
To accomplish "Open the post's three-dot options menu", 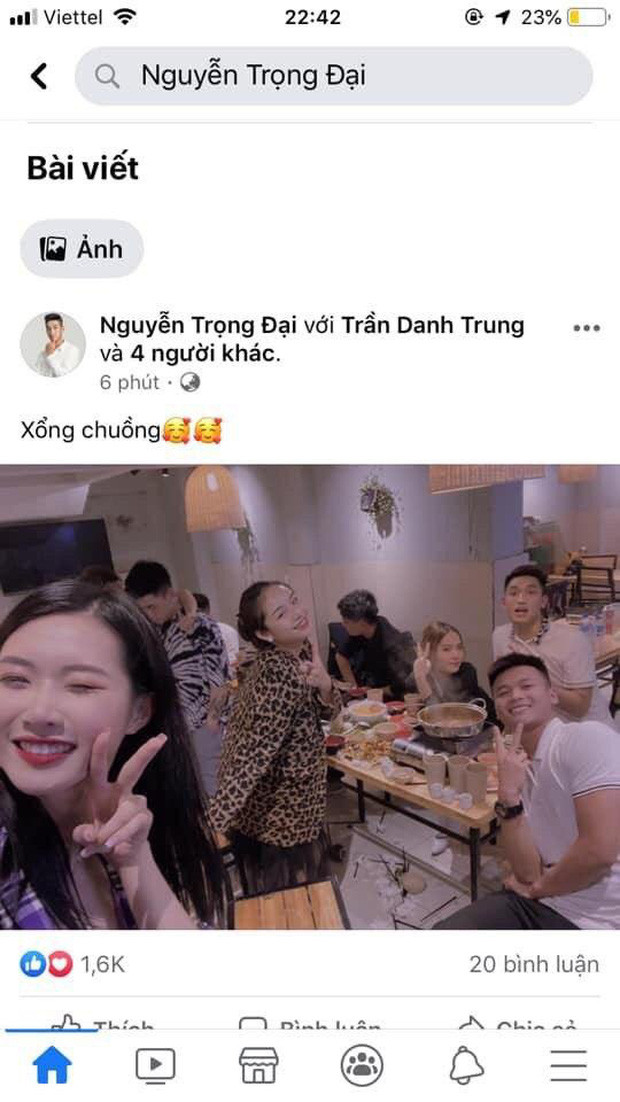I will 586,329.
